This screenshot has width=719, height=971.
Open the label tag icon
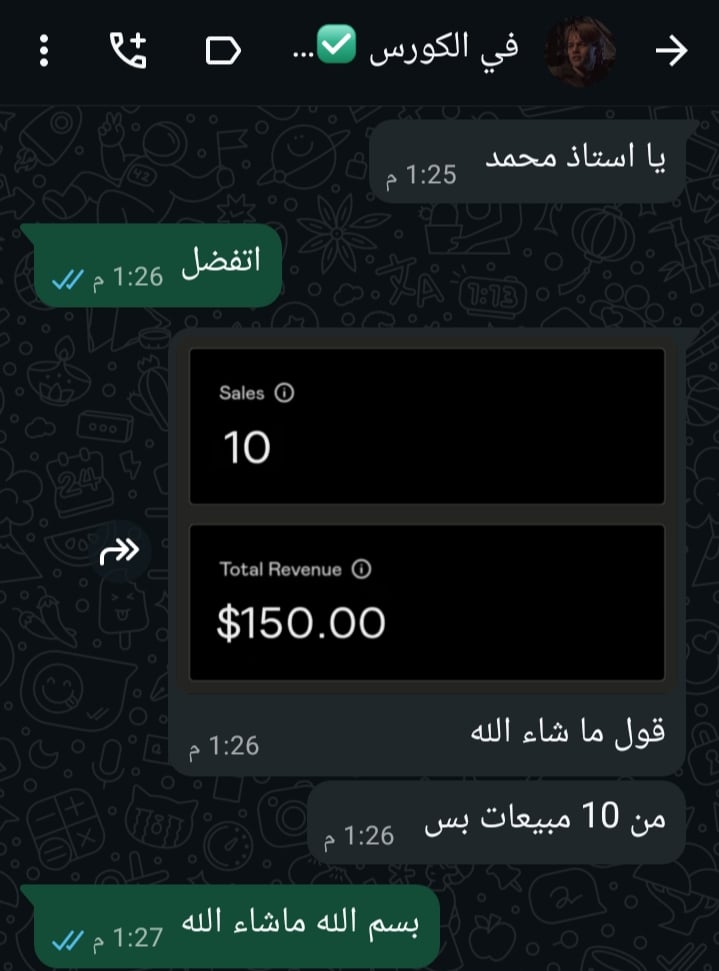224,51
